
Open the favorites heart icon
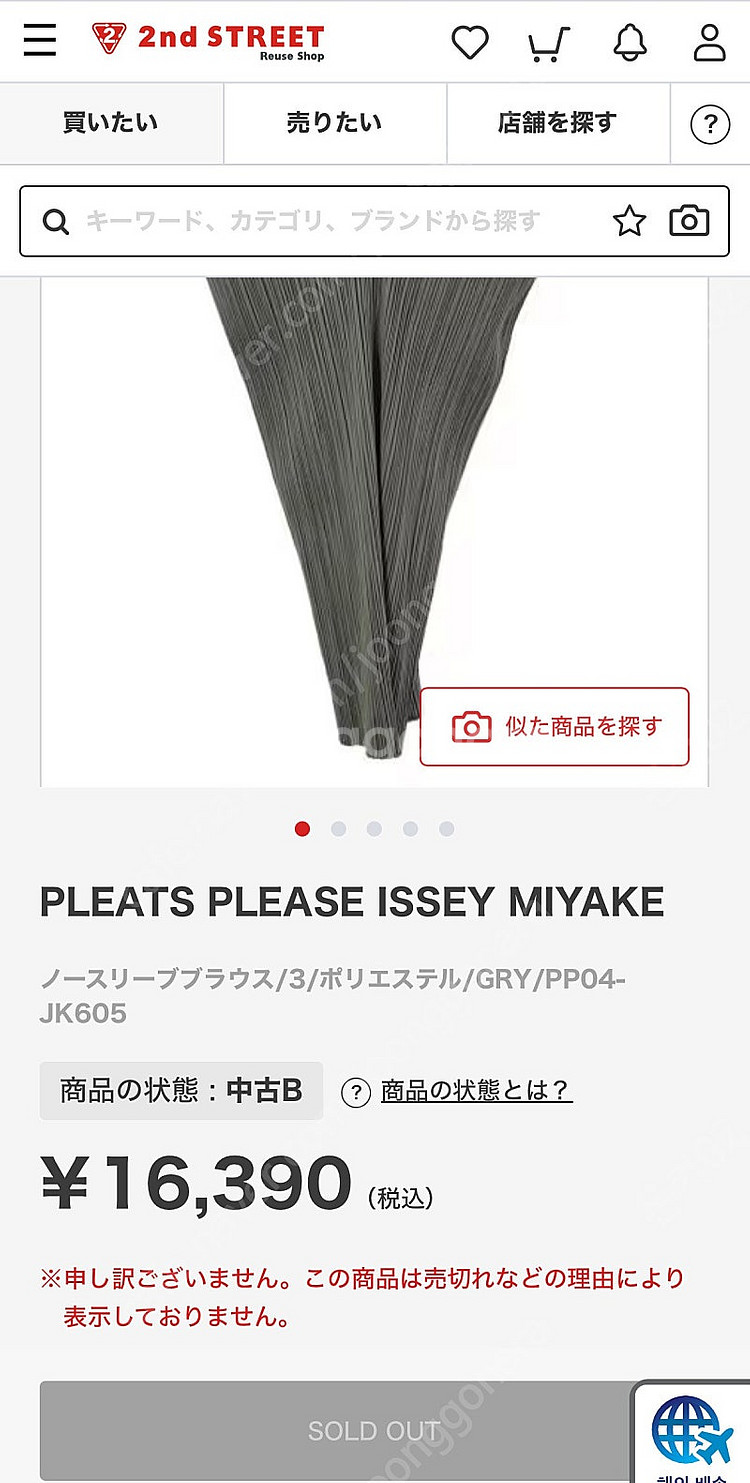(x=470, y=42)
